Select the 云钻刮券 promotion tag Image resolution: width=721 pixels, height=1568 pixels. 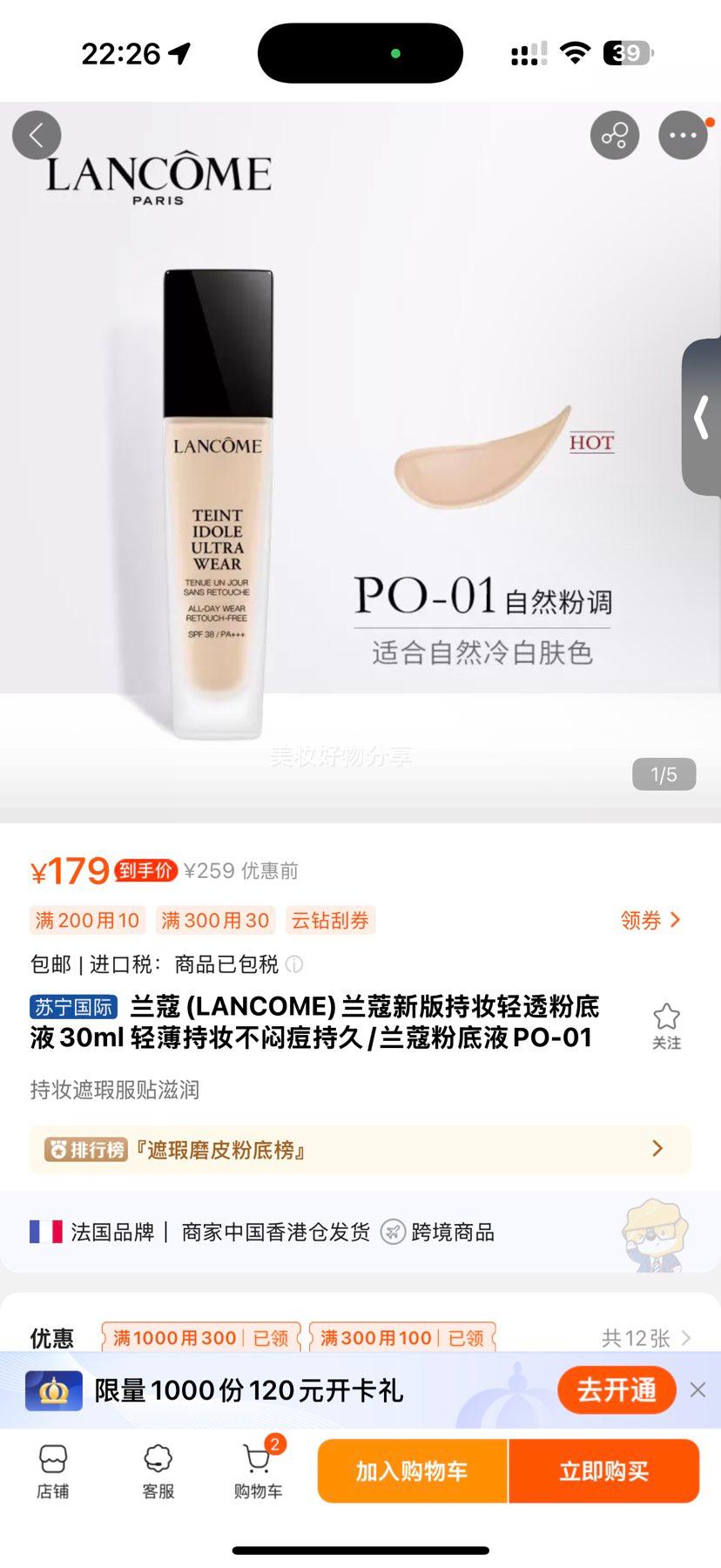(x=331, y=920)
